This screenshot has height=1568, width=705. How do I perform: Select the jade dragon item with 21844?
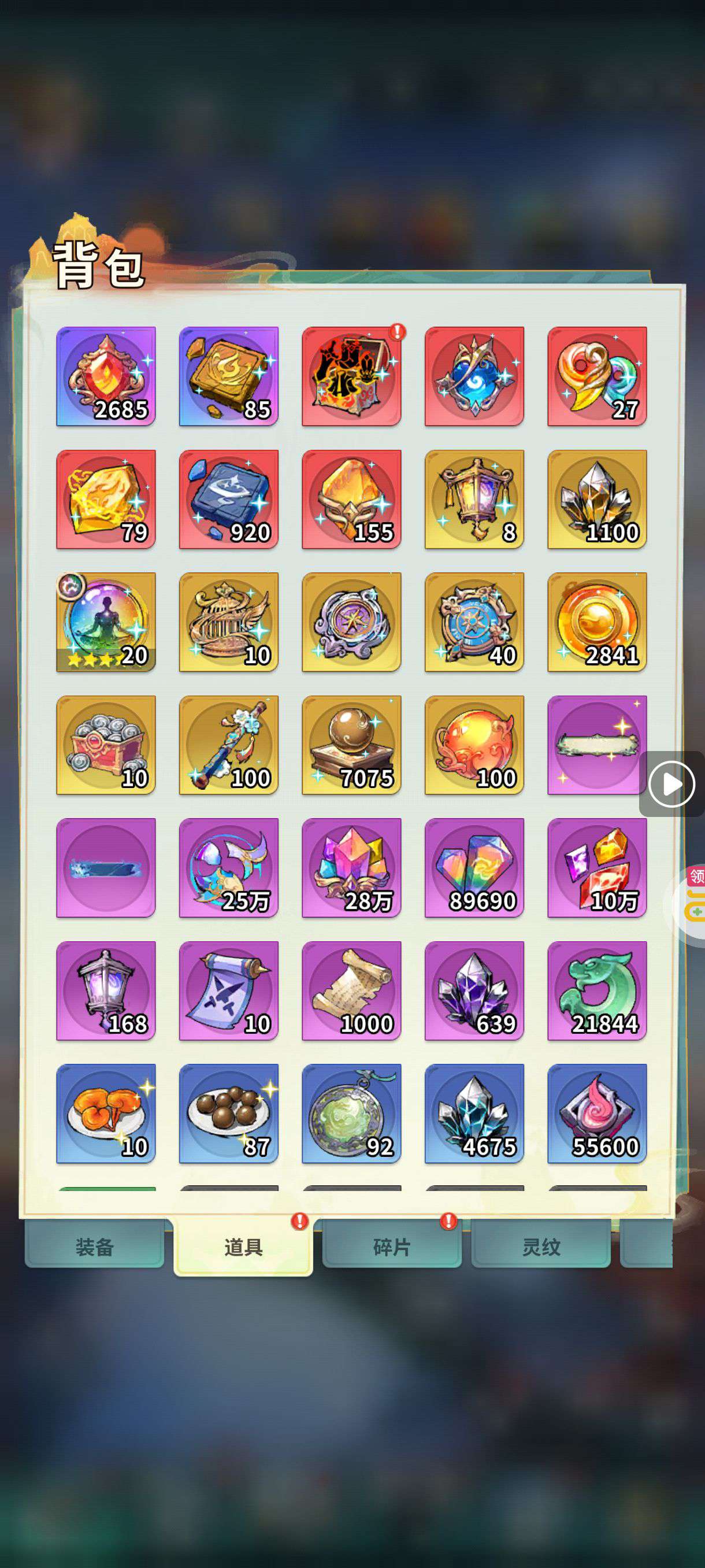tap(598, 991)
